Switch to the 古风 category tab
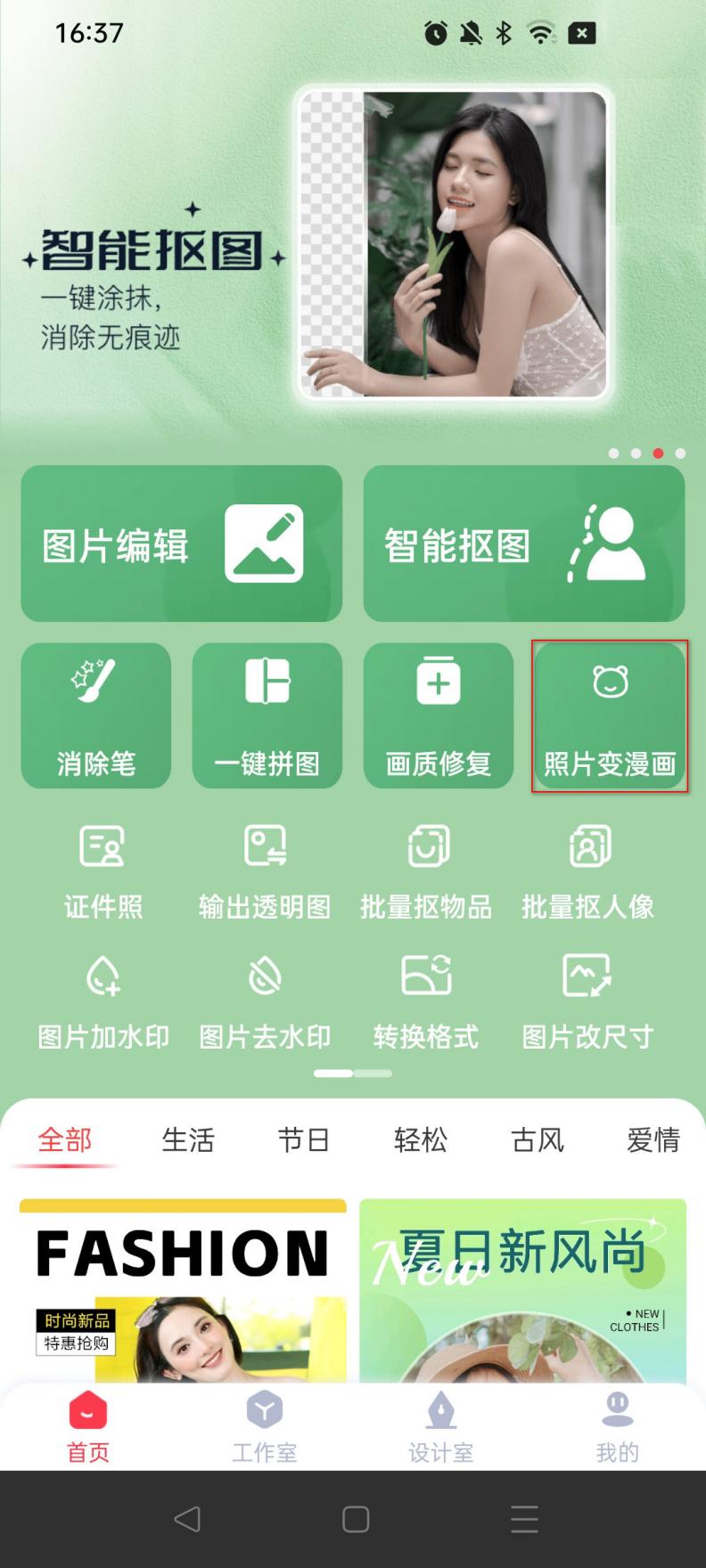 coord(537,1140)
